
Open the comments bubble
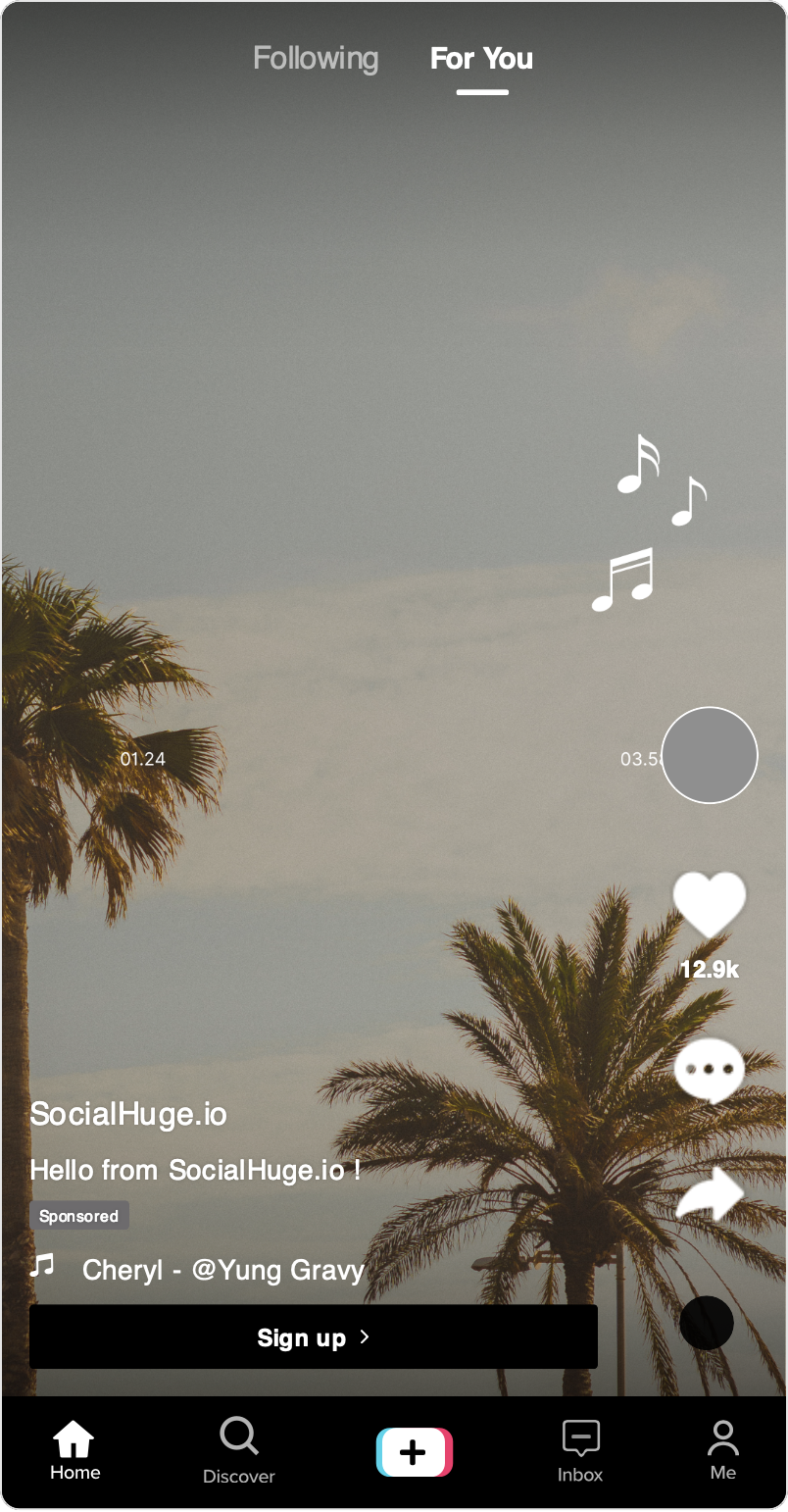point(710,1071)
